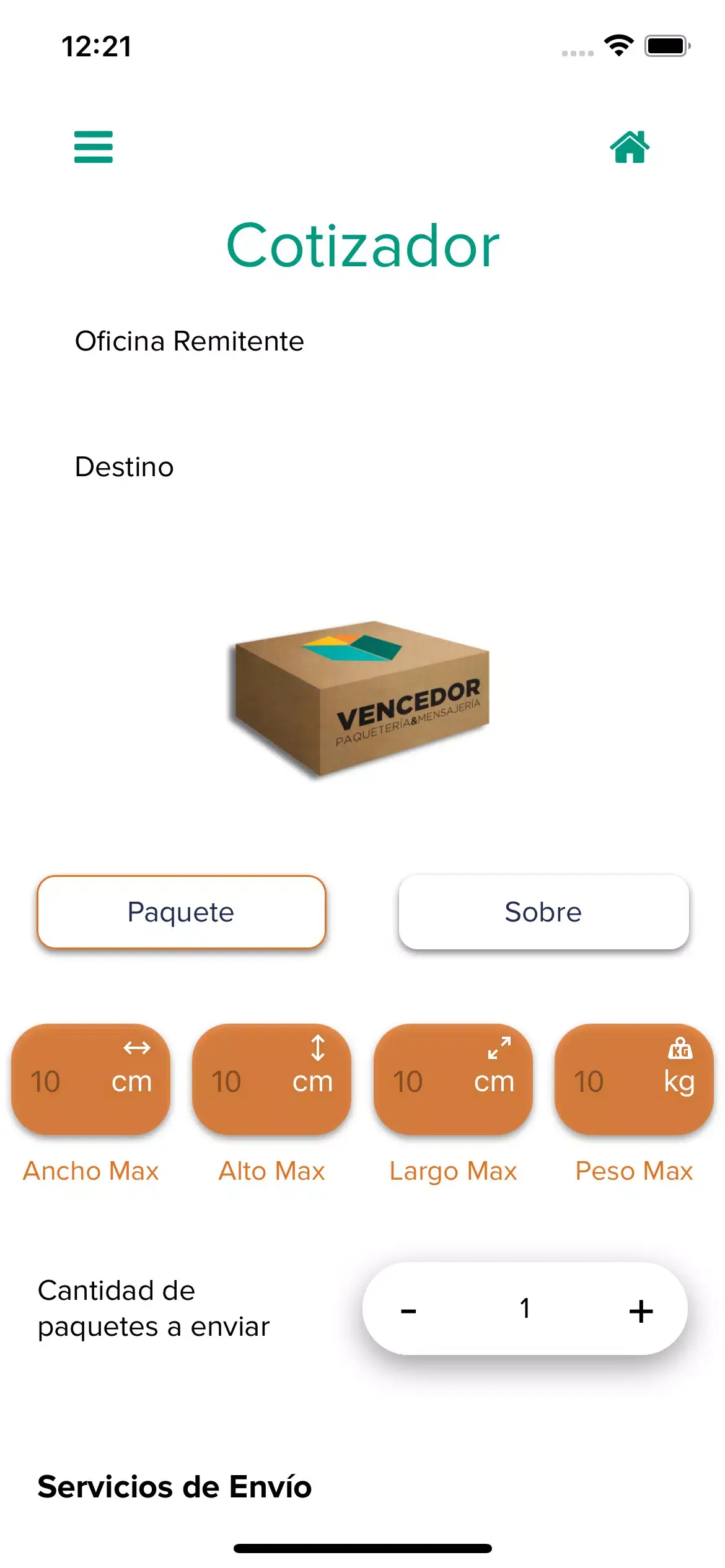This screenshot has height=1568, width=725.
Task: Edit the Largo Max value field
Action: pyautogui.click(x=407, y=1082)
